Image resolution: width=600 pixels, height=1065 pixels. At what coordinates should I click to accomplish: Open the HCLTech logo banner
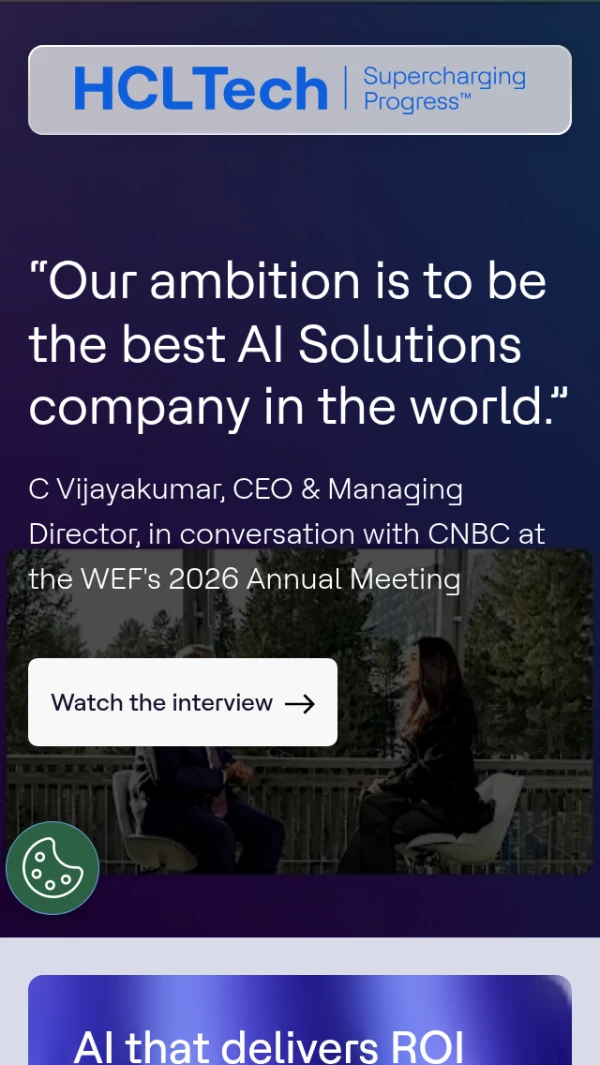(x=300, y=90)
